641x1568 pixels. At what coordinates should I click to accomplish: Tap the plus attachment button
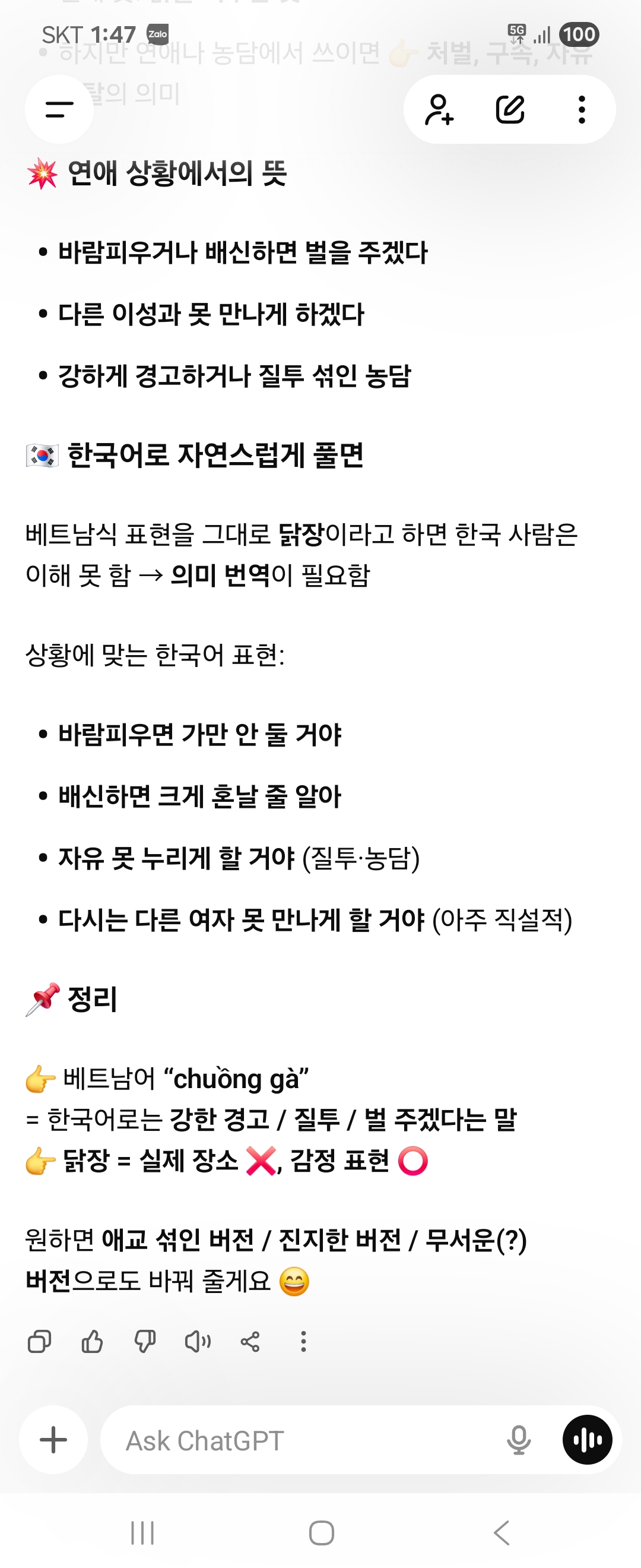pyautogui.click(x=53, y=1440)
